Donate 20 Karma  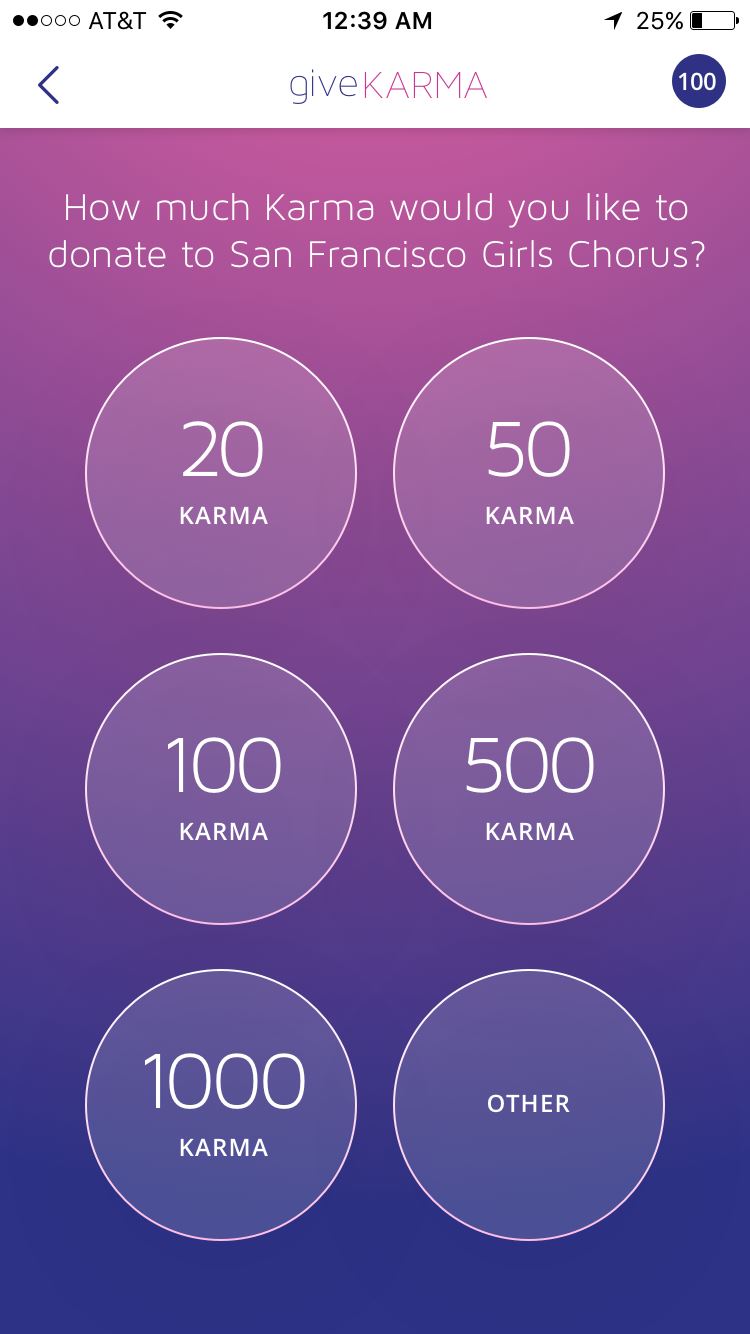[221, 474]
